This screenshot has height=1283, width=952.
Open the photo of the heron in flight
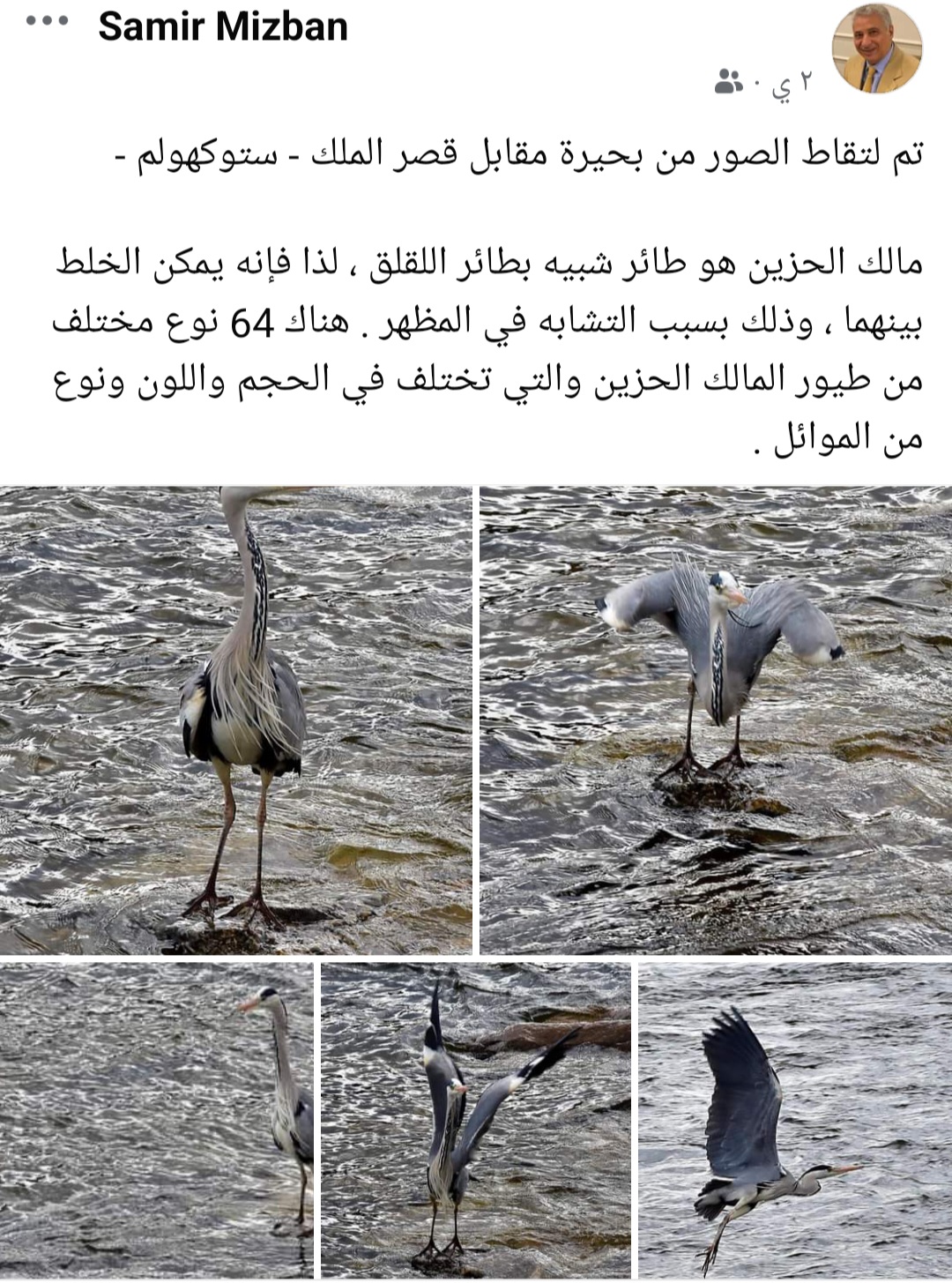coord(794,1118)
